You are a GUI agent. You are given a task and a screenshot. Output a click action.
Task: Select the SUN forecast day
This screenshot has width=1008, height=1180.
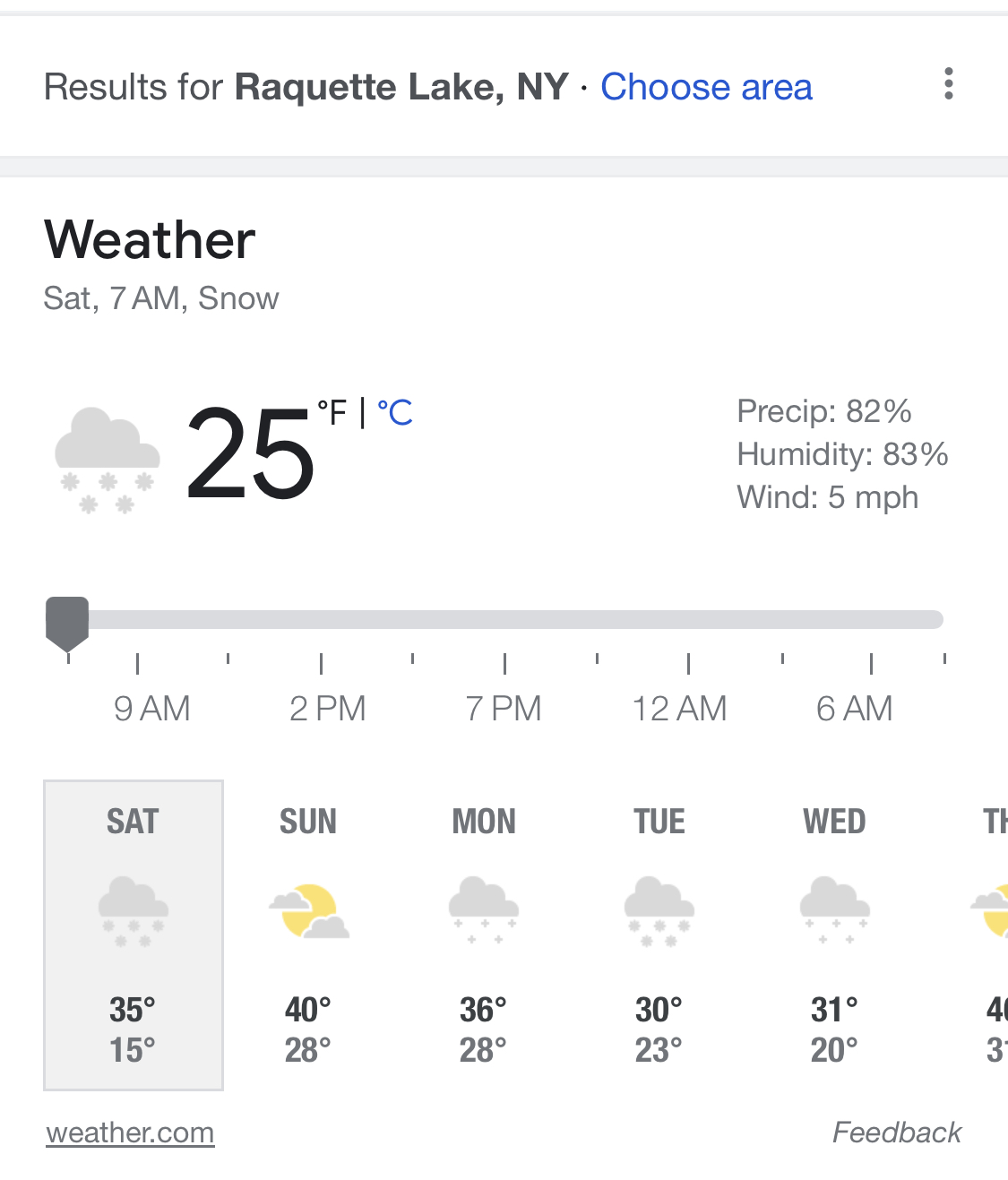pyautogui.click(x=308, y=935)
